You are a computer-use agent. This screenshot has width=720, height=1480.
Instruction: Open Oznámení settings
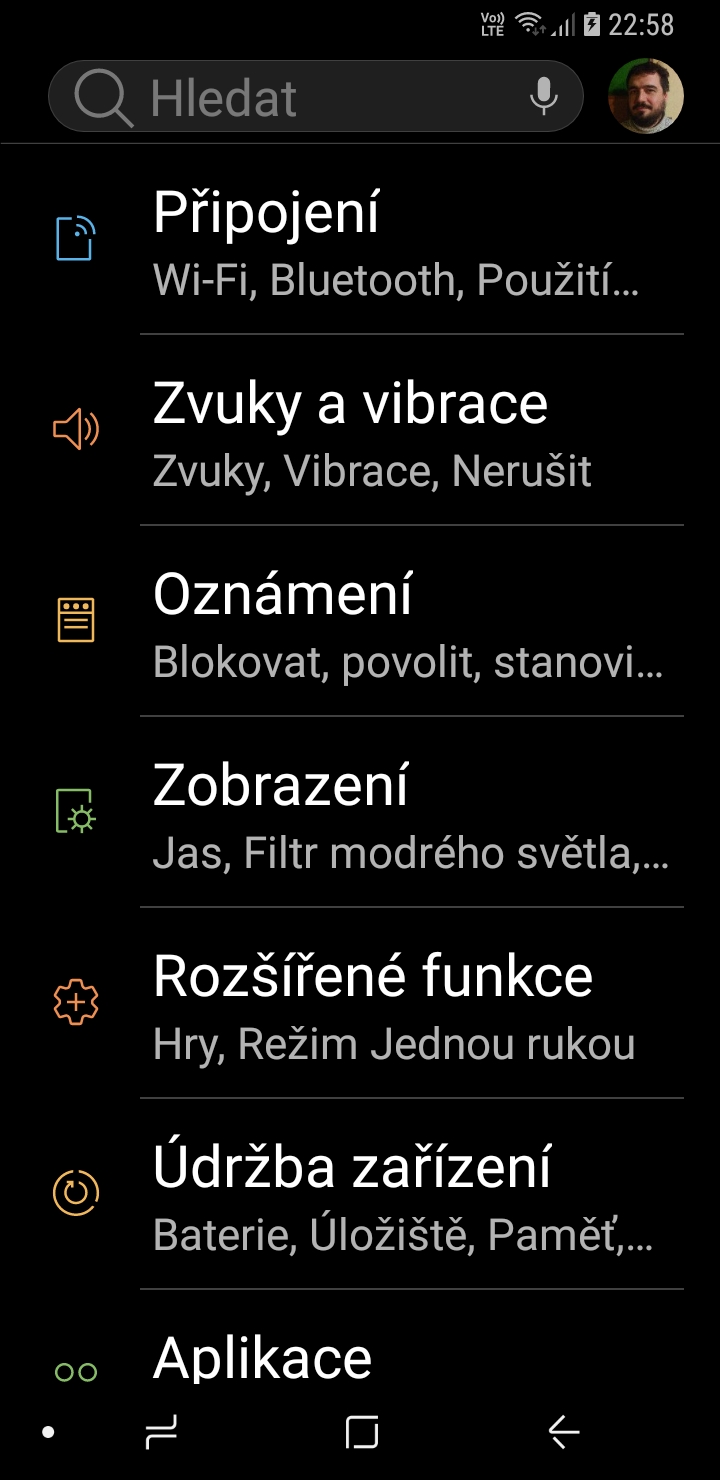(x=360, y=621)
